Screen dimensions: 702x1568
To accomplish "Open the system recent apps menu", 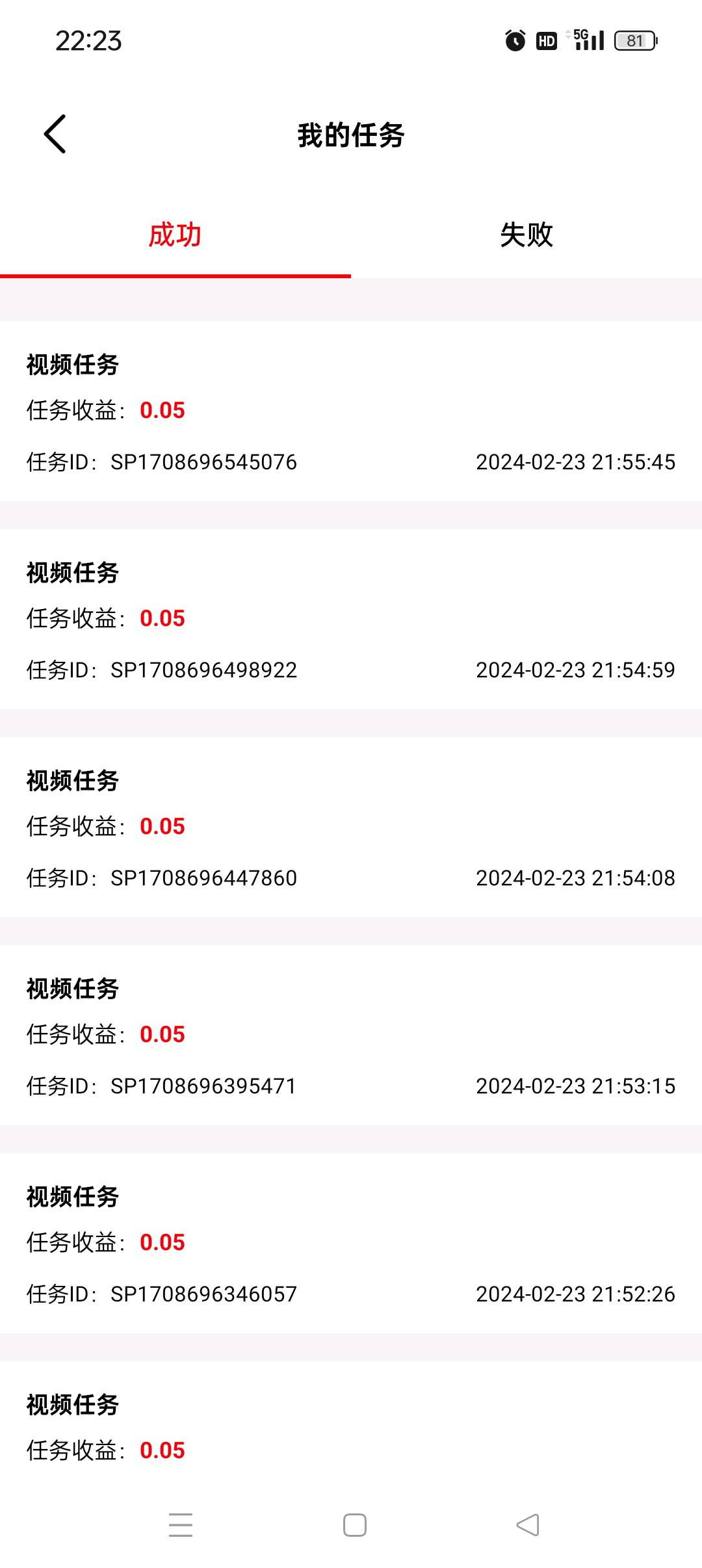I will pos(181,1525).
